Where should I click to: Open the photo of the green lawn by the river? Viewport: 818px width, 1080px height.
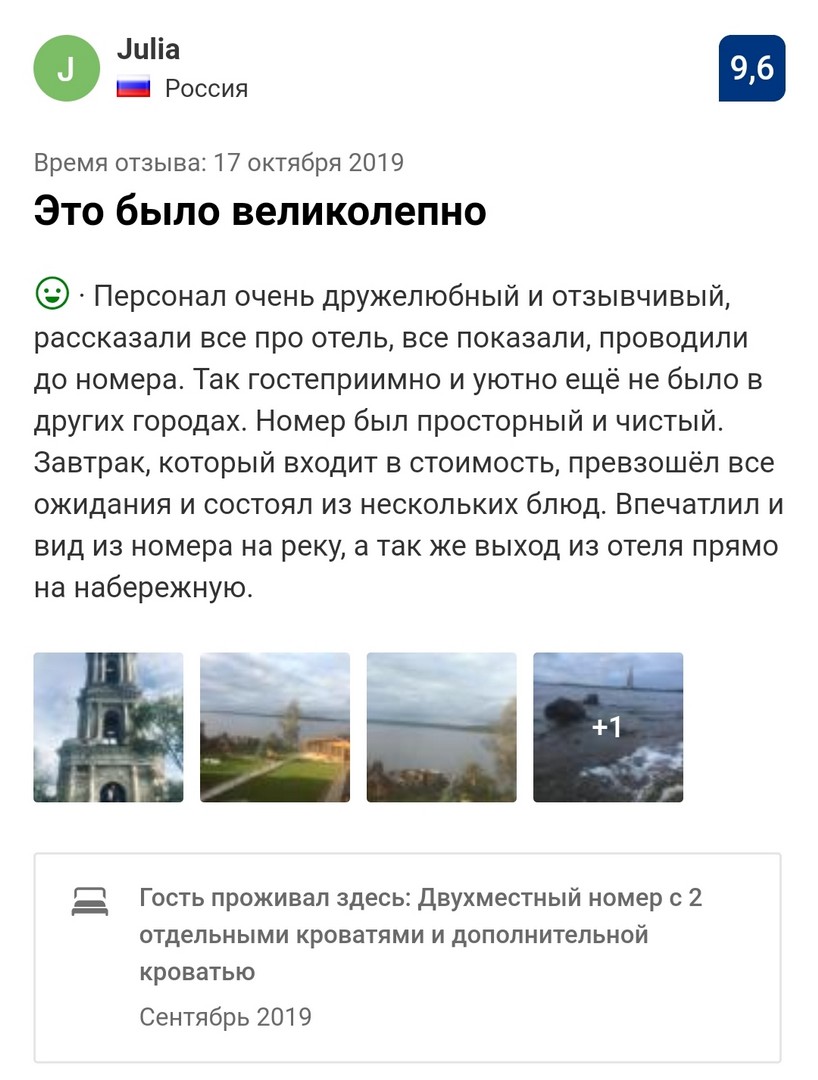click(275, 727)
